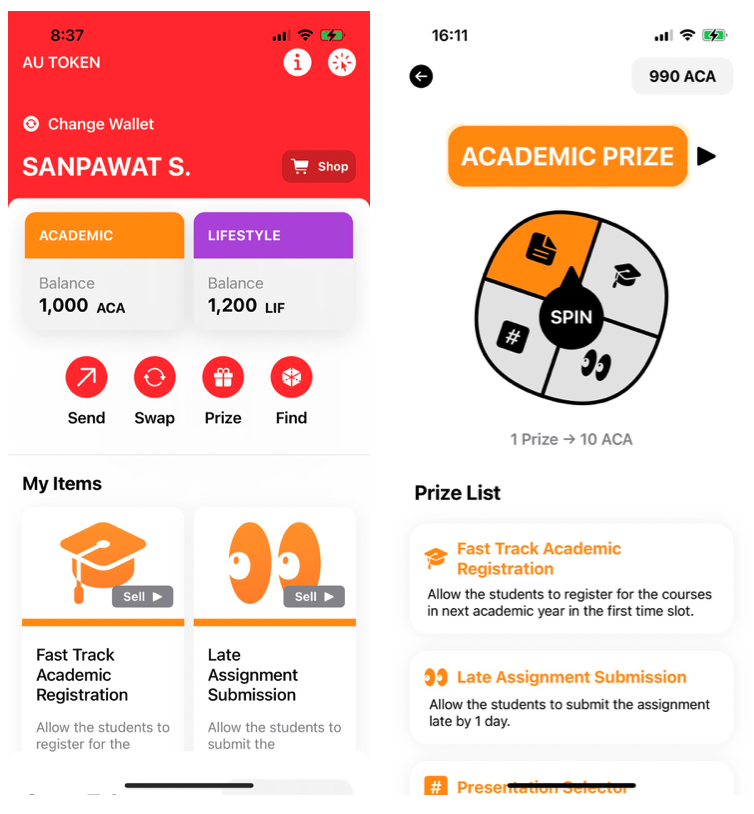Sell the Fast Track Academic Registration item
Screen dimensions: 754x814
pyautogui.click(x=142, y=597)
